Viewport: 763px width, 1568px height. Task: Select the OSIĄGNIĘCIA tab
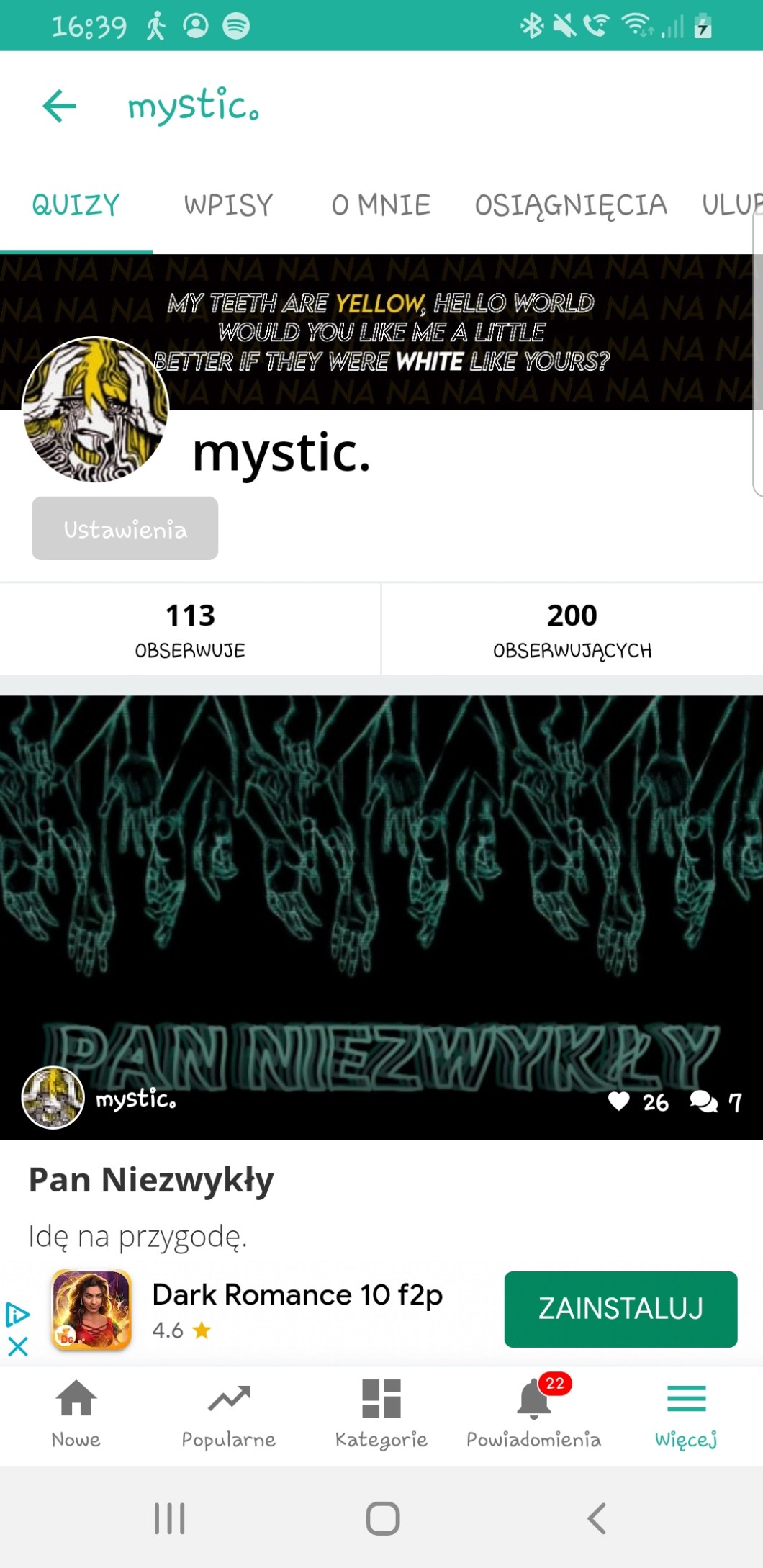click(x=571, y=205)
